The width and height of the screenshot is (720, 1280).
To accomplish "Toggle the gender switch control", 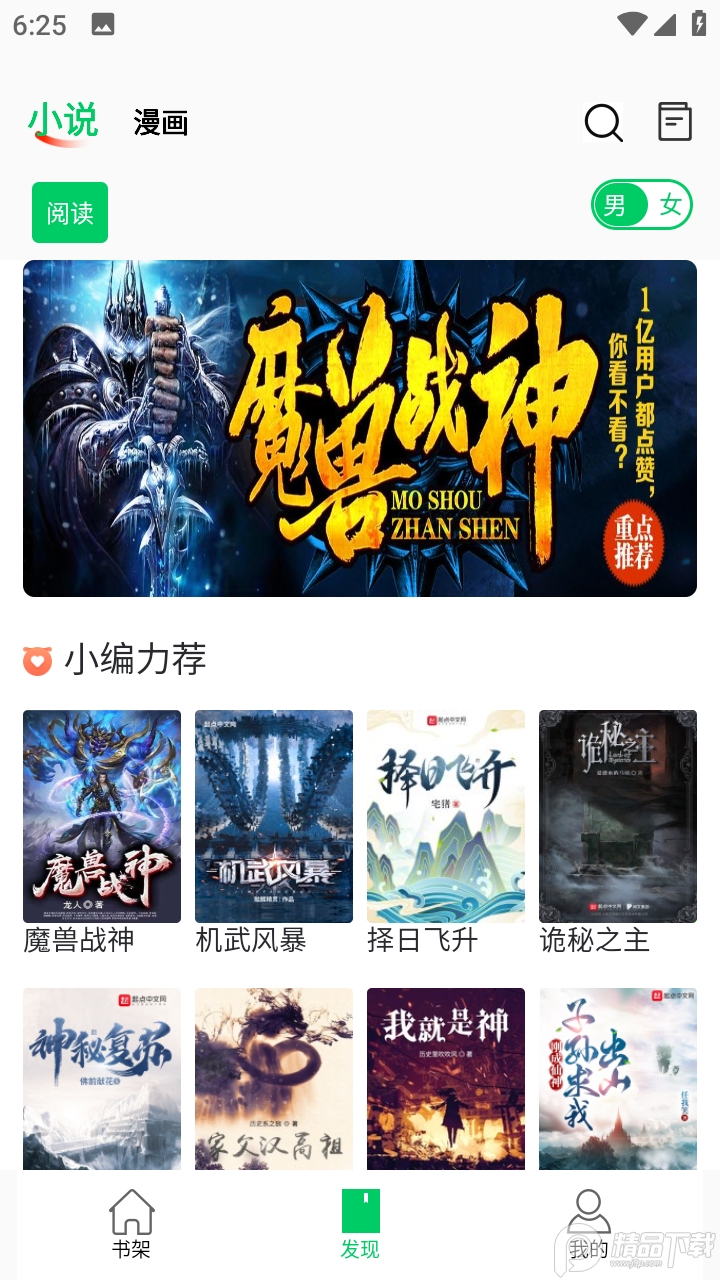I will pyautogui.click(x=642, y=204).
